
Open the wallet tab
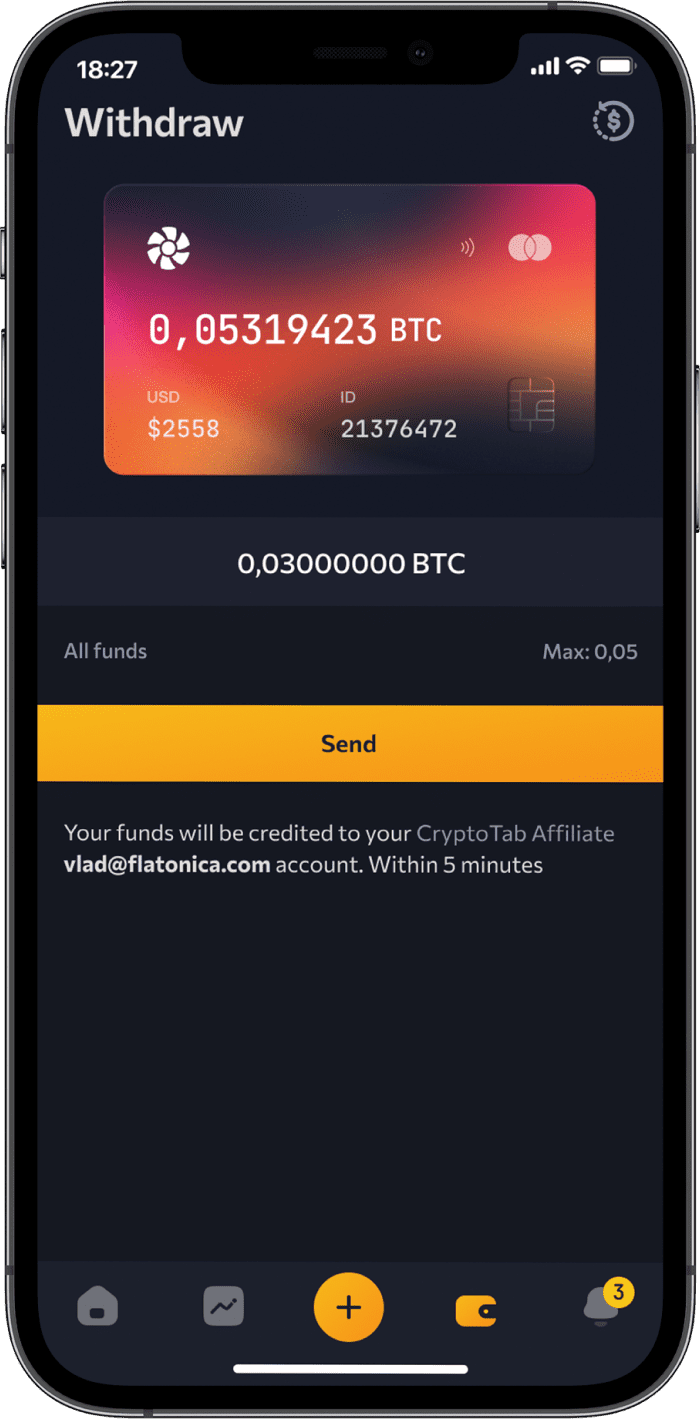476,1309
